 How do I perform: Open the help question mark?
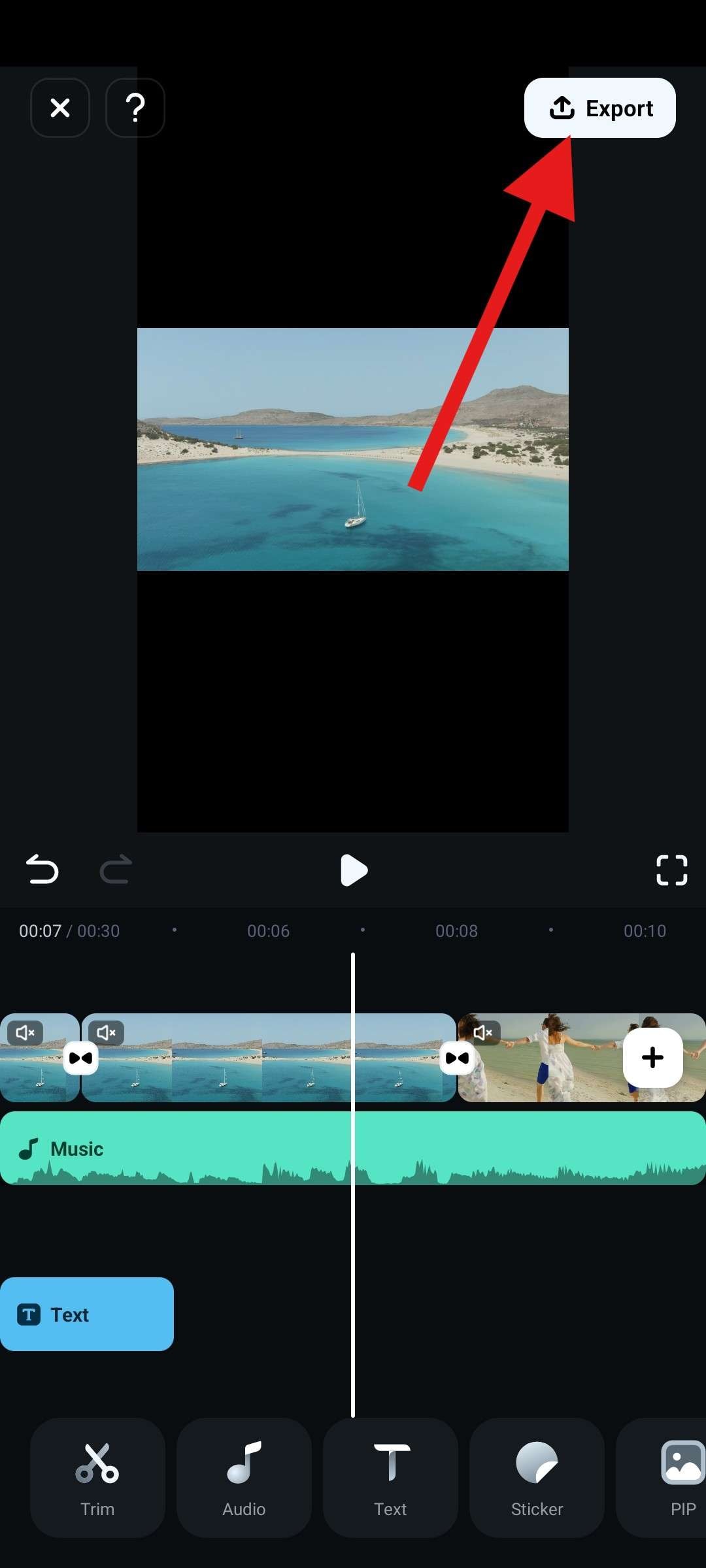(135, 108)
